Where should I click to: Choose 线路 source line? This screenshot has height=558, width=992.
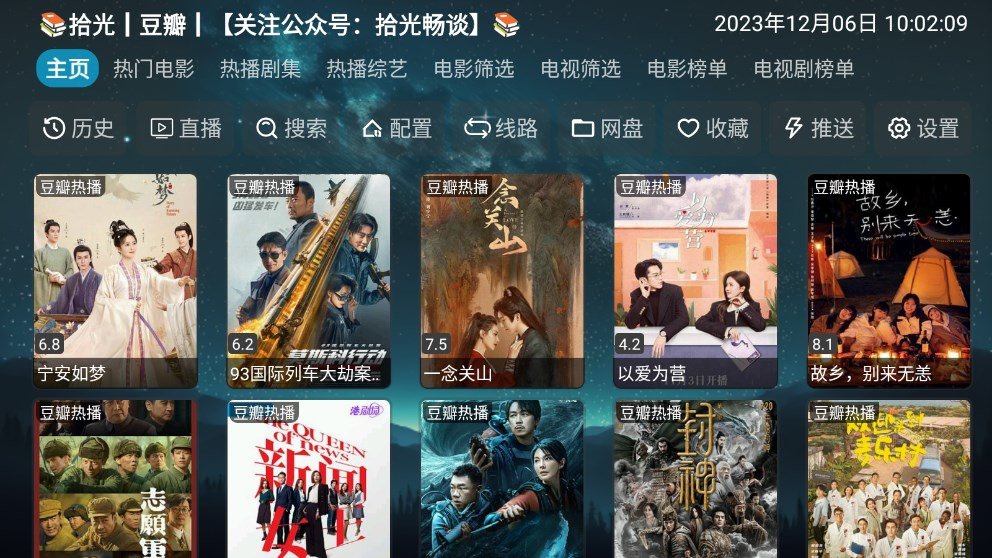coord(502,128)
